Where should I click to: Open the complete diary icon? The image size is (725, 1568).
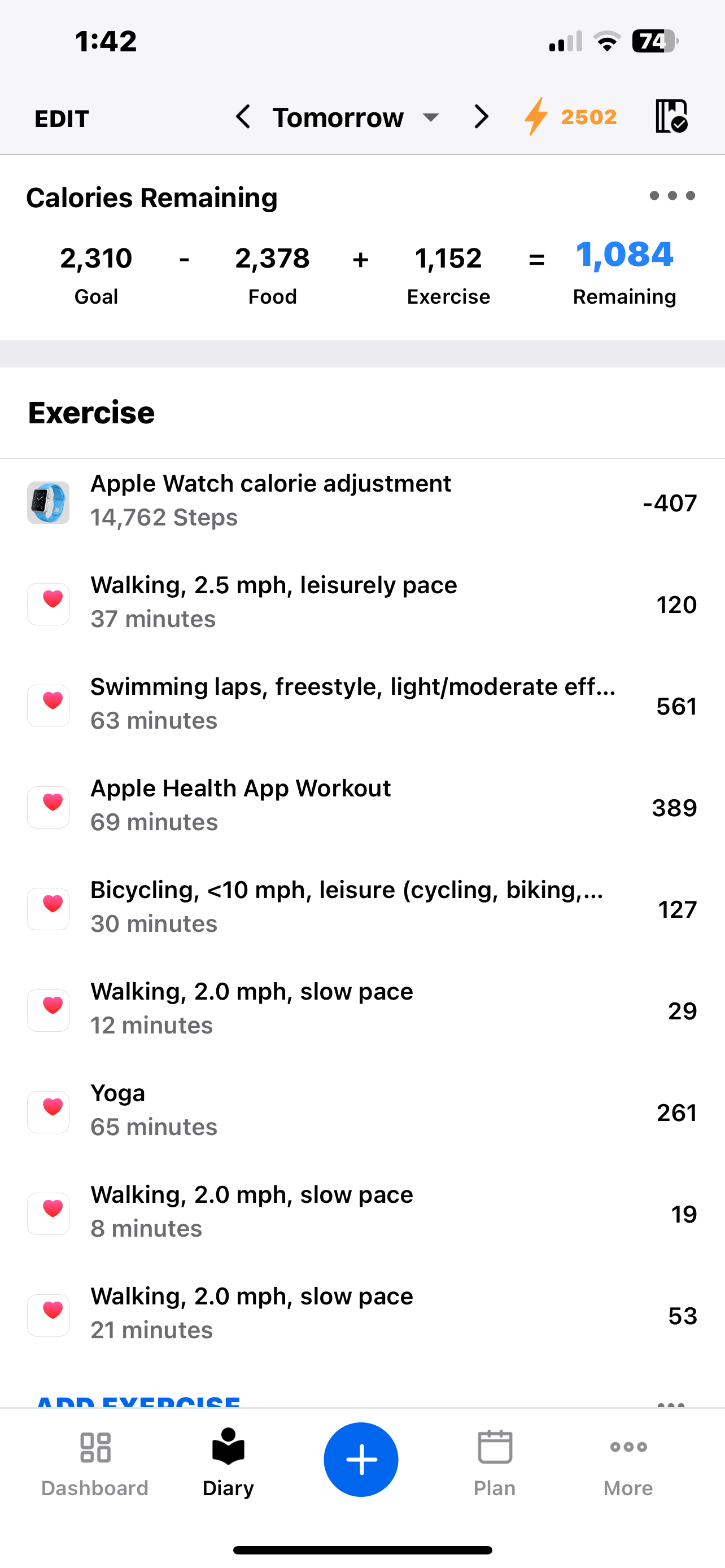point(671,116)
